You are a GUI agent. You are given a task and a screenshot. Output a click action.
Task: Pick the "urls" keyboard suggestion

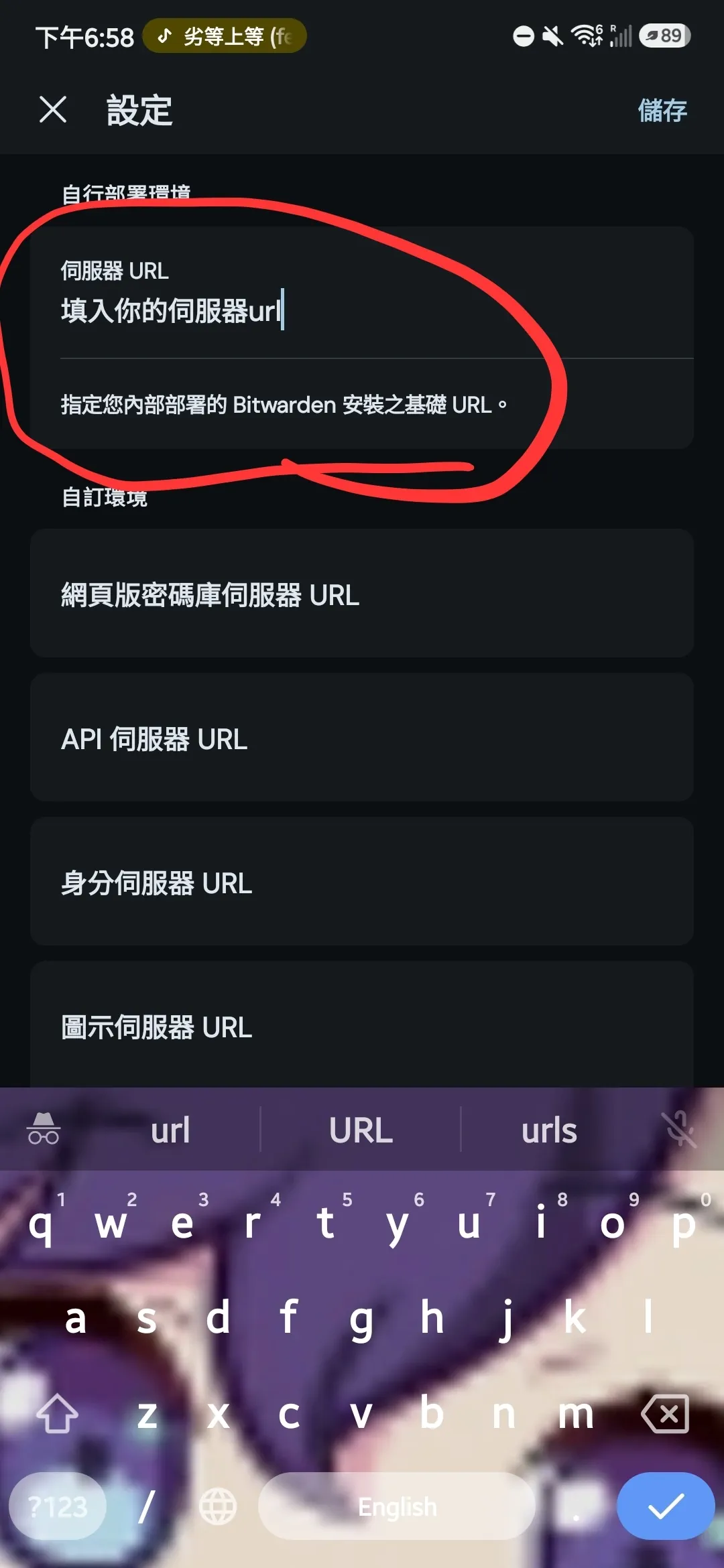[549, 1130]
